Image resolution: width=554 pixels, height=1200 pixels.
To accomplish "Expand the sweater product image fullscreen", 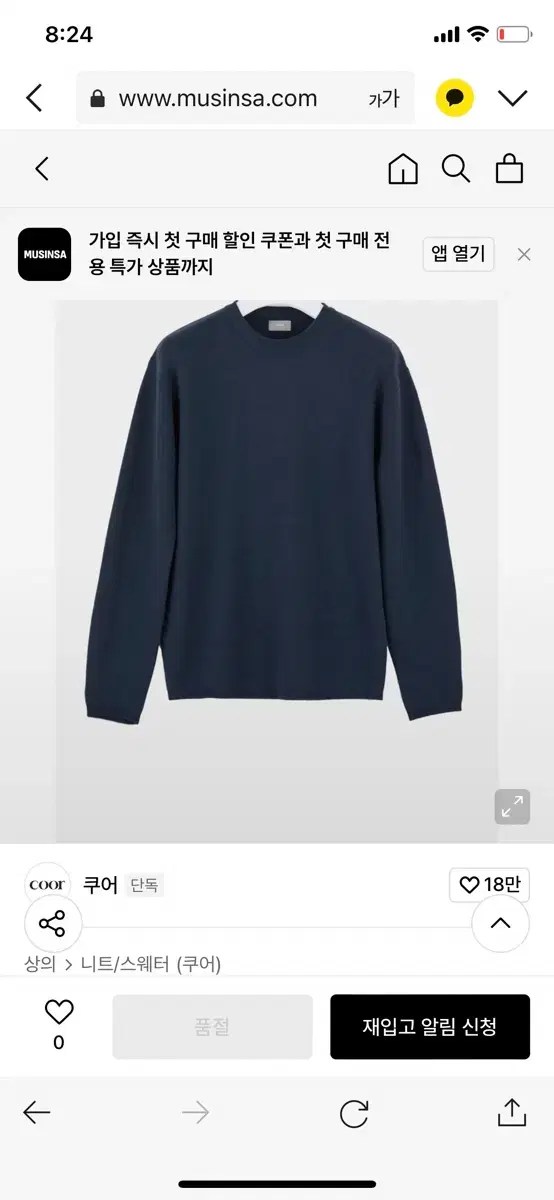I will pos(512,807).
